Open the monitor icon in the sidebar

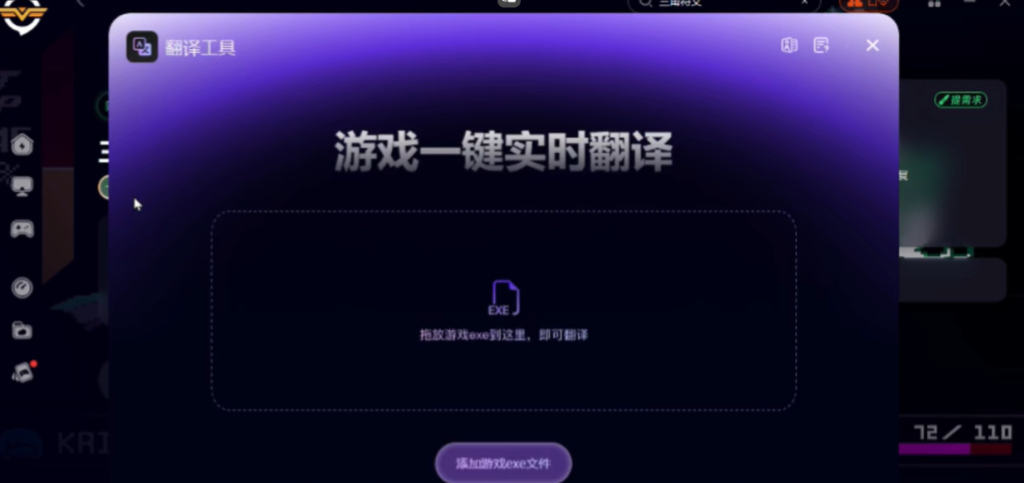pyautogui.click(x=22, y=187)
